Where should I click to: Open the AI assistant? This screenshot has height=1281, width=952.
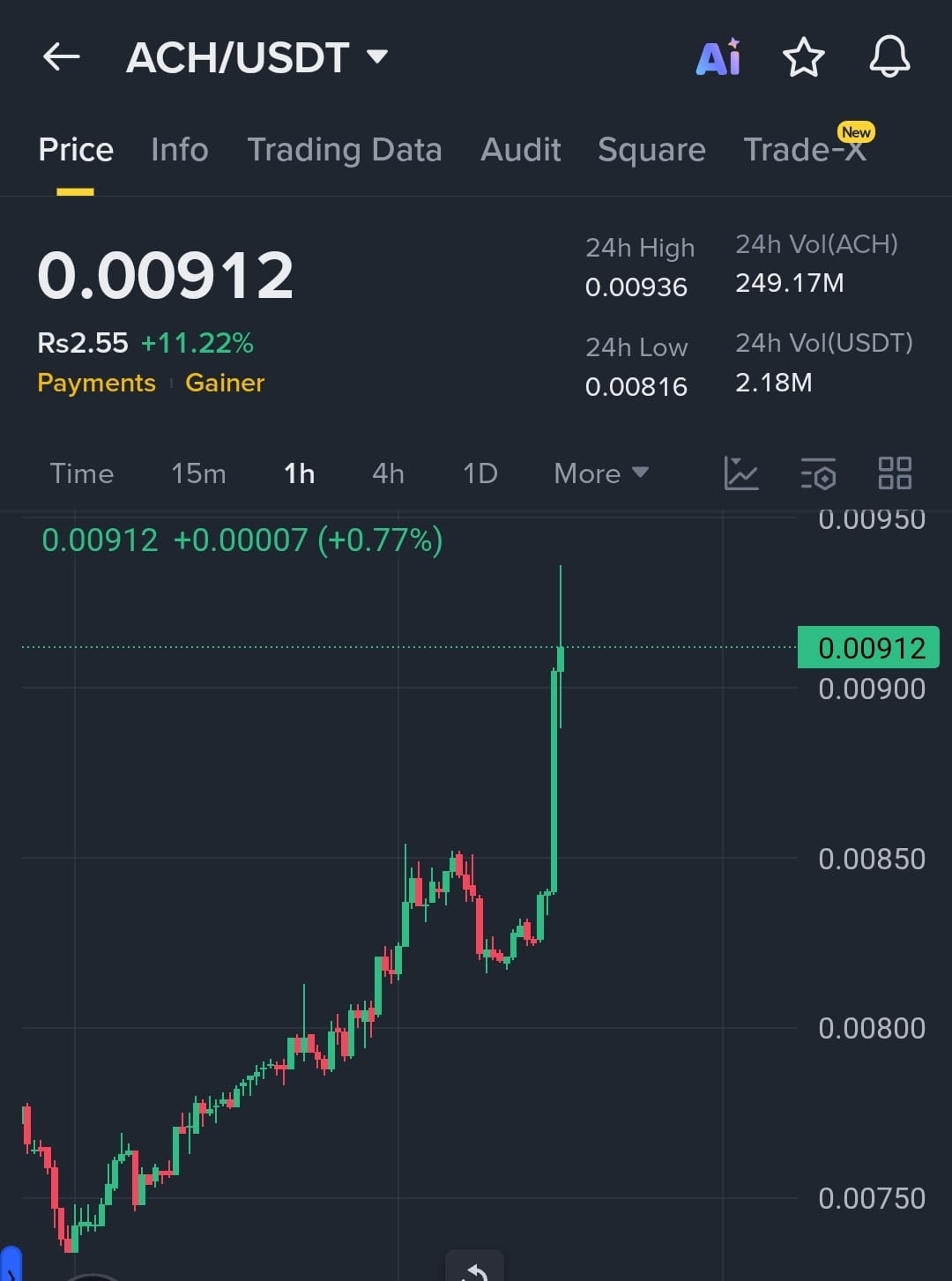click(x=718, y=56)
